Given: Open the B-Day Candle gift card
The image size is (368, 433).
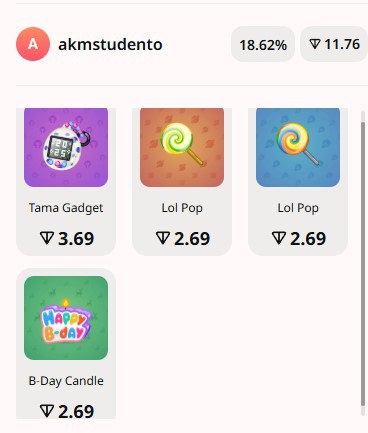Looking at the screenshot, I should click(66, 344).
